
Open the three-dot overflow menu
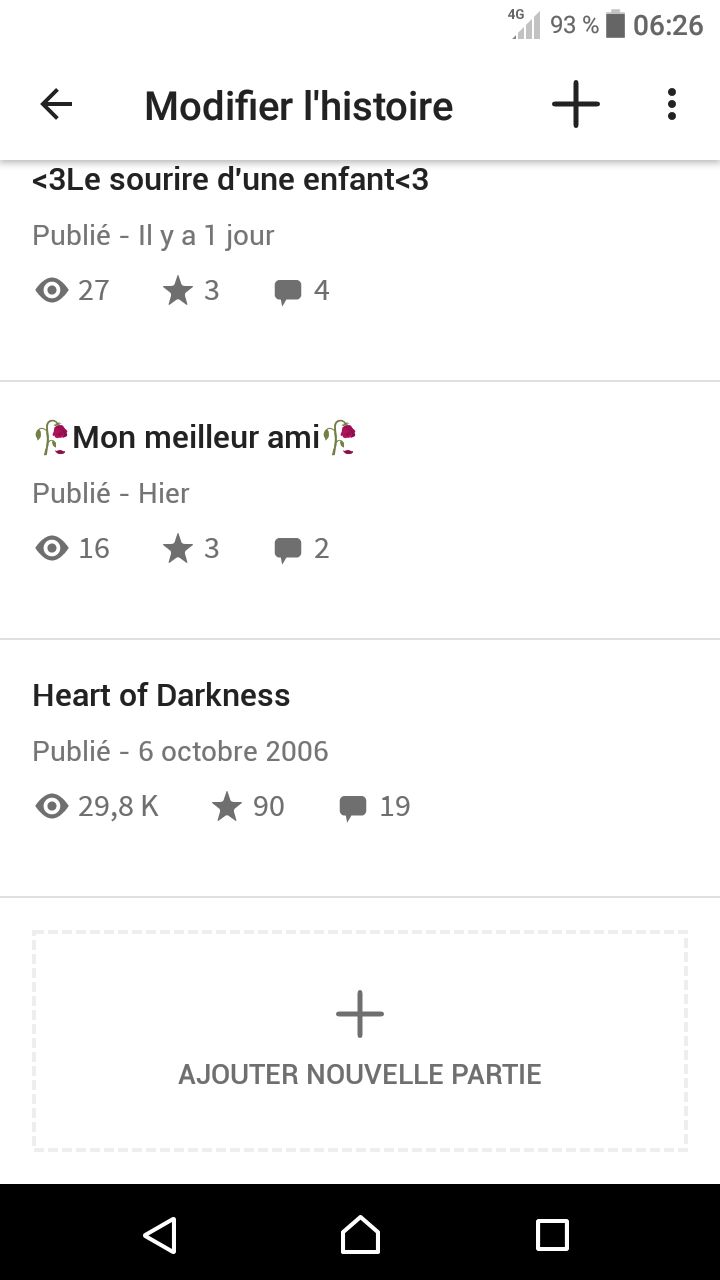[672, 104]
